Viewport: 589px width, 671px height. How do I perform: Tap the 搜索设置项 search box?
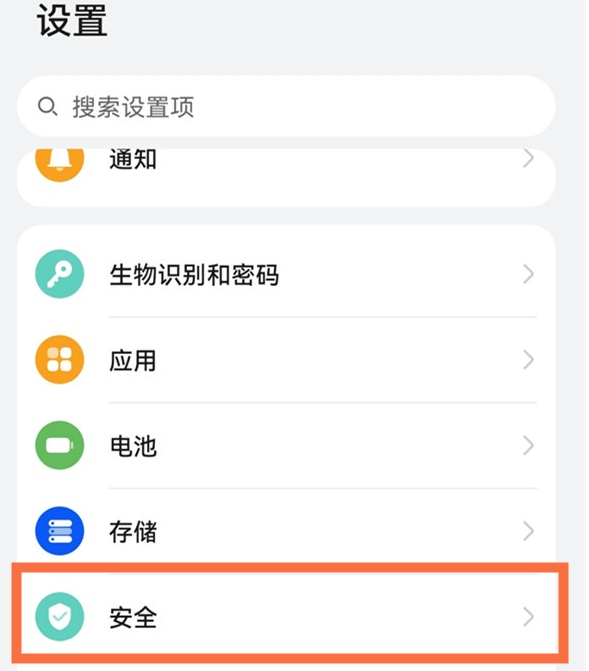point(286,106)
